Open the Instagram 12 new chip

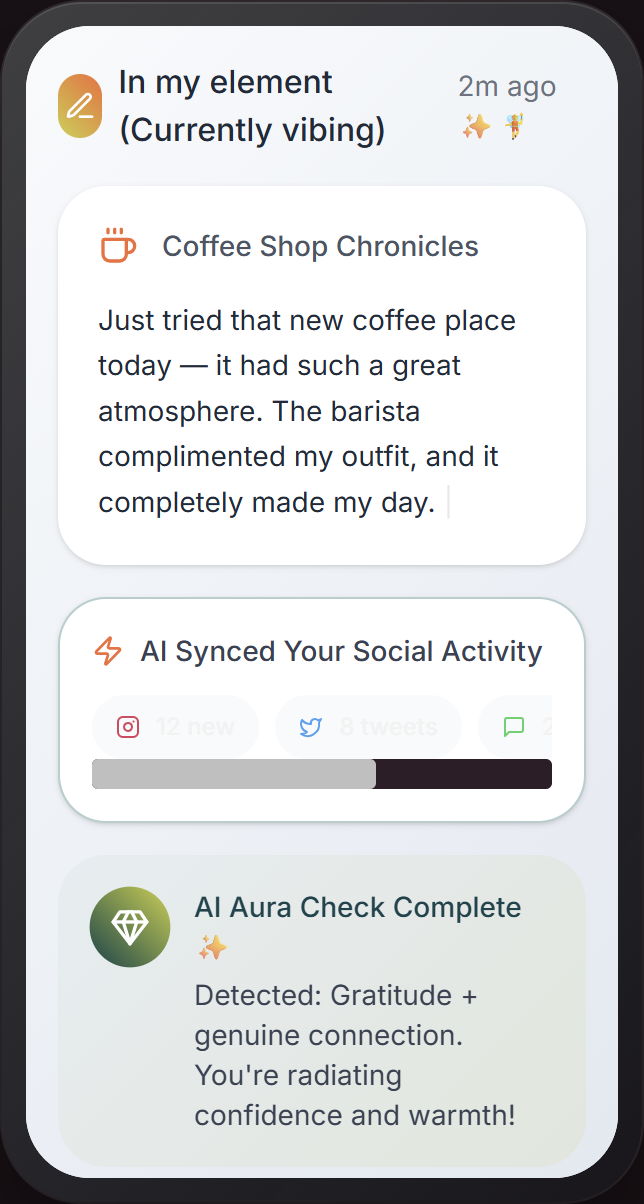point(175,727)
